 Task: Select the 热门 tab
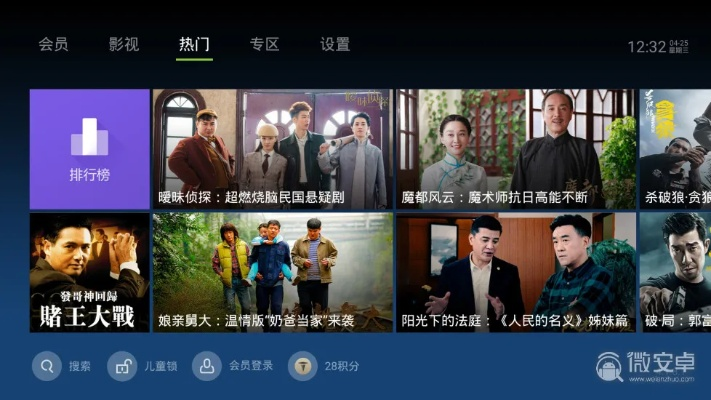pos(194,45)
